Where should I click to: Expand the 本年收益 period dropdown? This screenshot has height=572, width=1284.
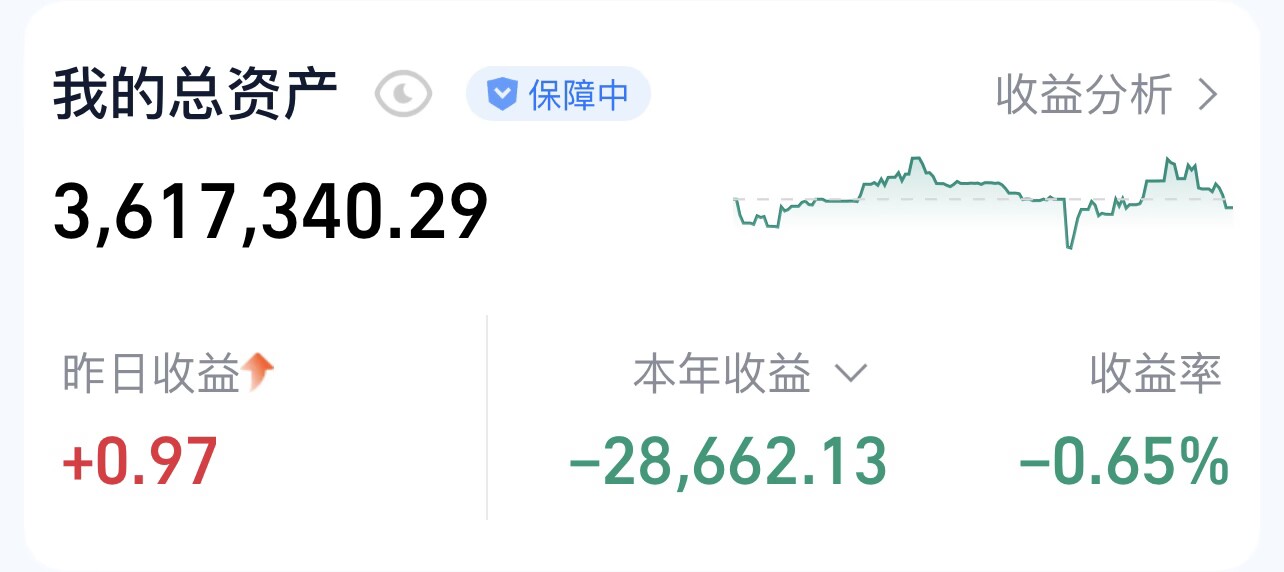(849, 375)
